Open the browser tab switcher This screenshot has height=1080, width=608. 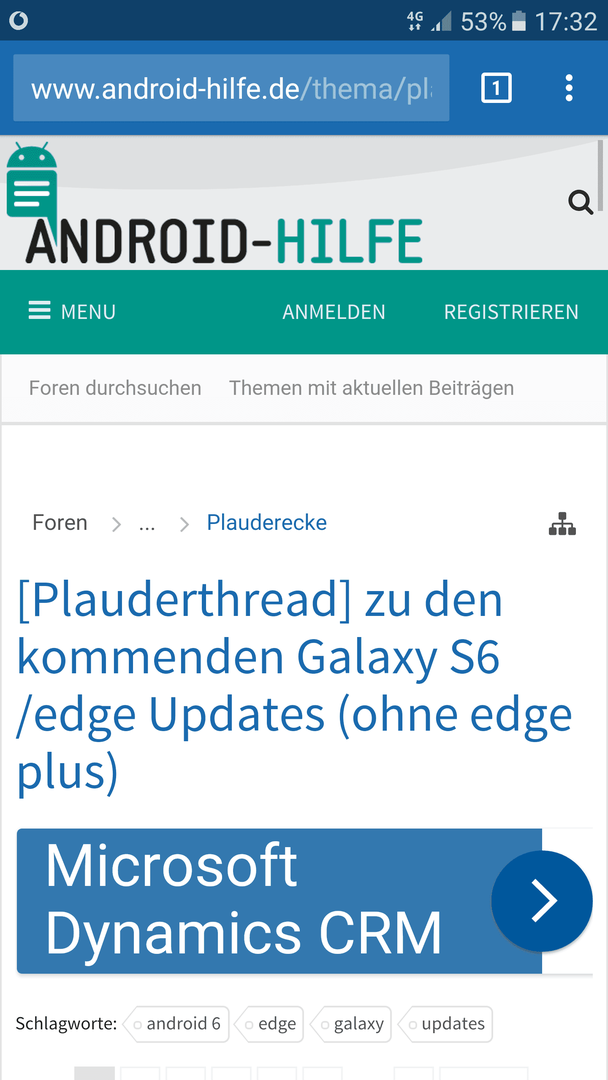tap(496, 89)
